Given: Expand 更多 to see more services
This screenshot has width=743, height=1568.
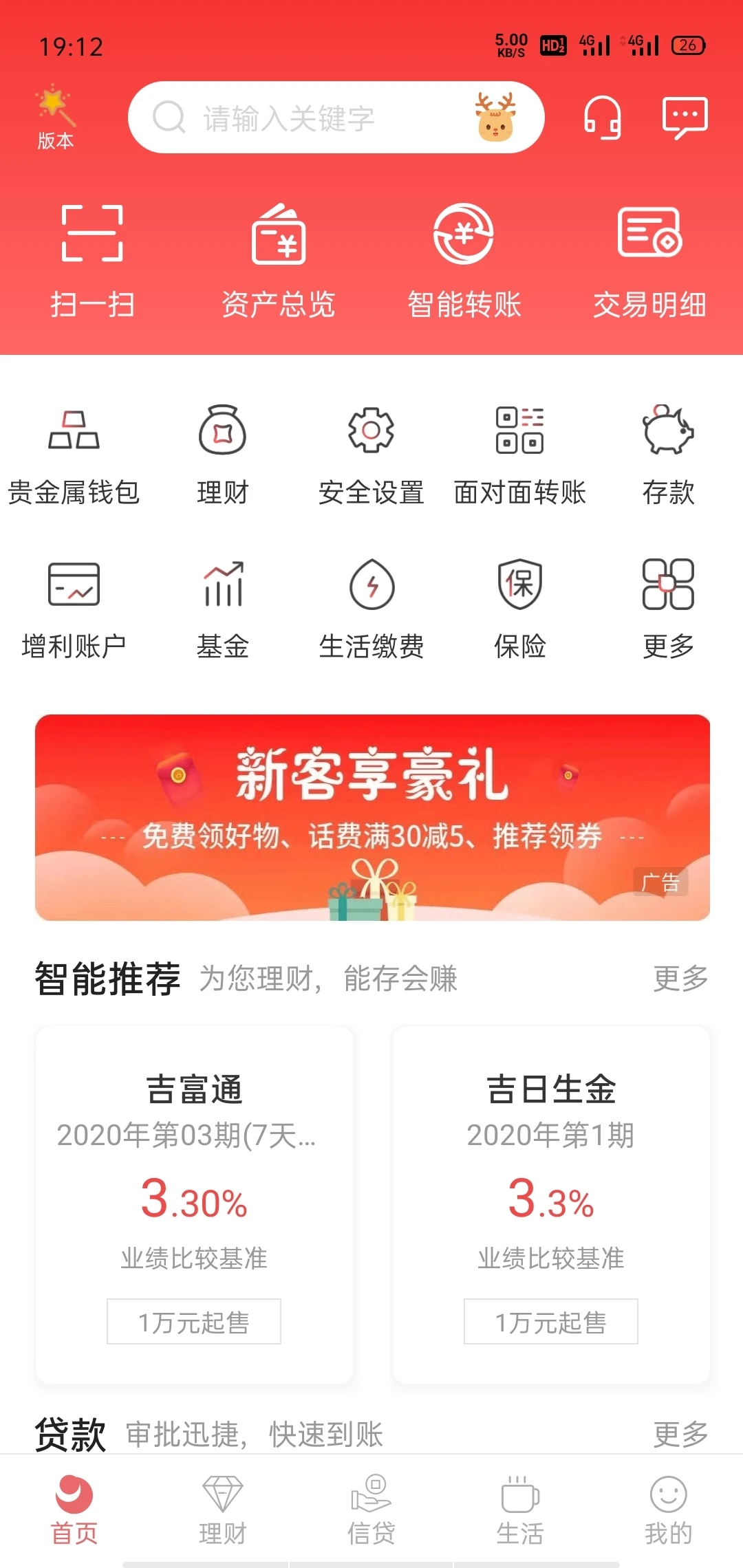Looking at the screenshot, I should point(667,605).
